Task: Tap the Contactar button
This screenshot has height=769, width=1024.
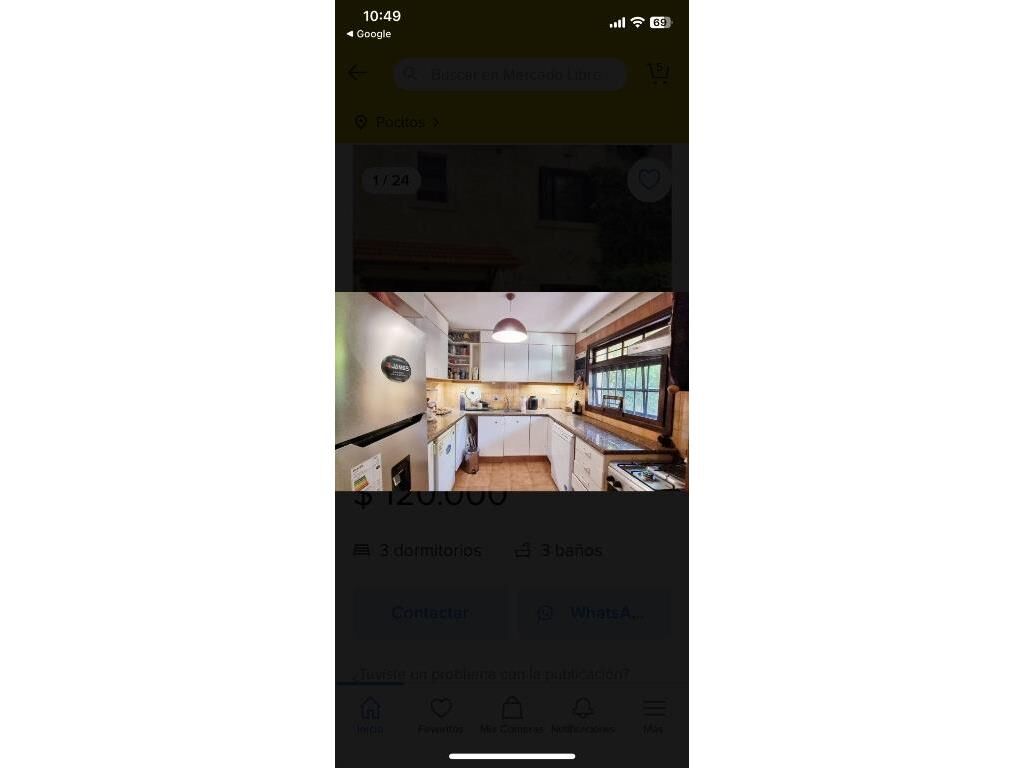Action: tap(430, 613)
